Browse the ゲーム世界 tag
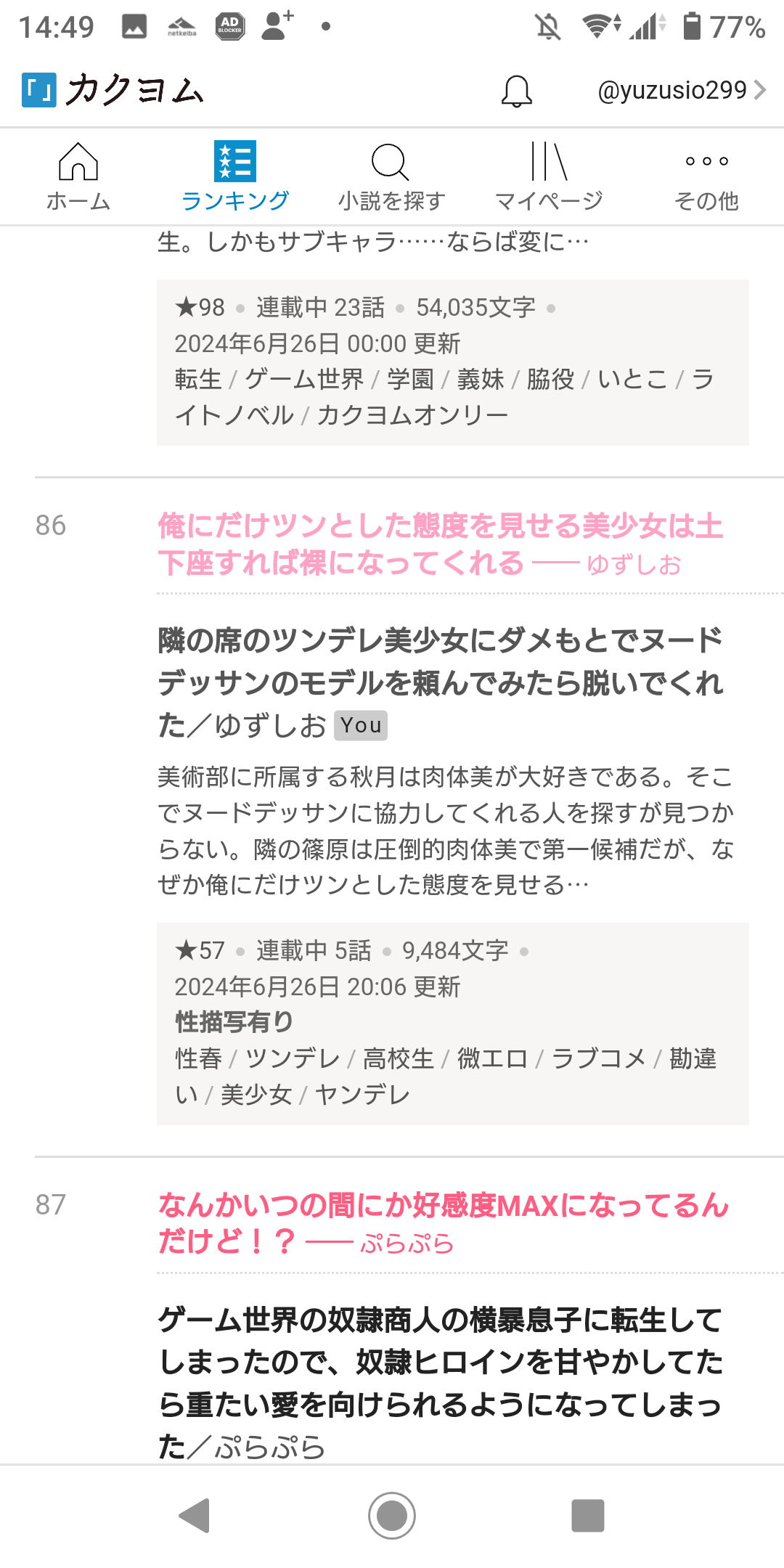 [x=304, y=379]
